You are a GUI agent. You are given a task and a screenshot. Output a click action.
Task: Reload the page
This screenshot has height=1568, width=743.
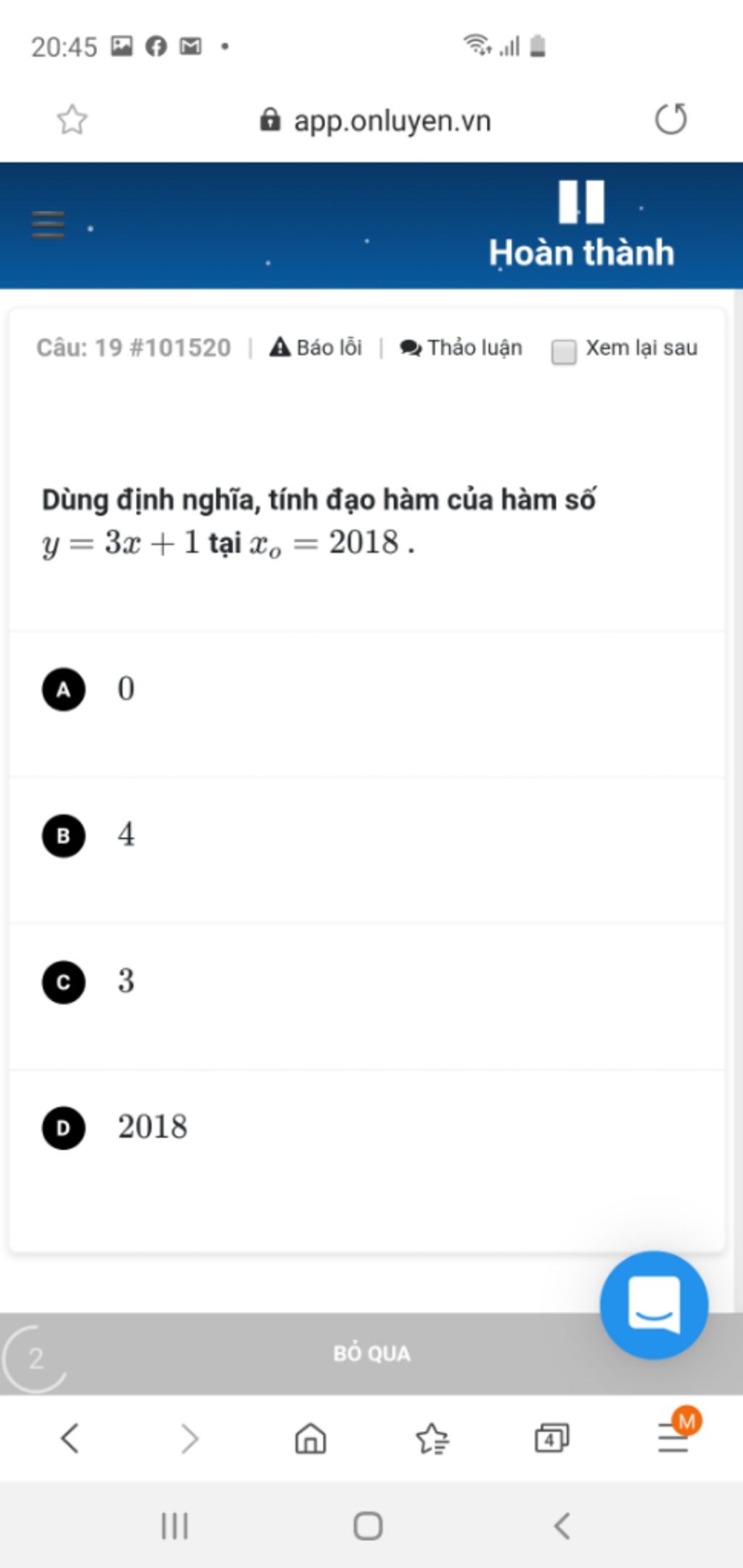click(x=670, y=120)
